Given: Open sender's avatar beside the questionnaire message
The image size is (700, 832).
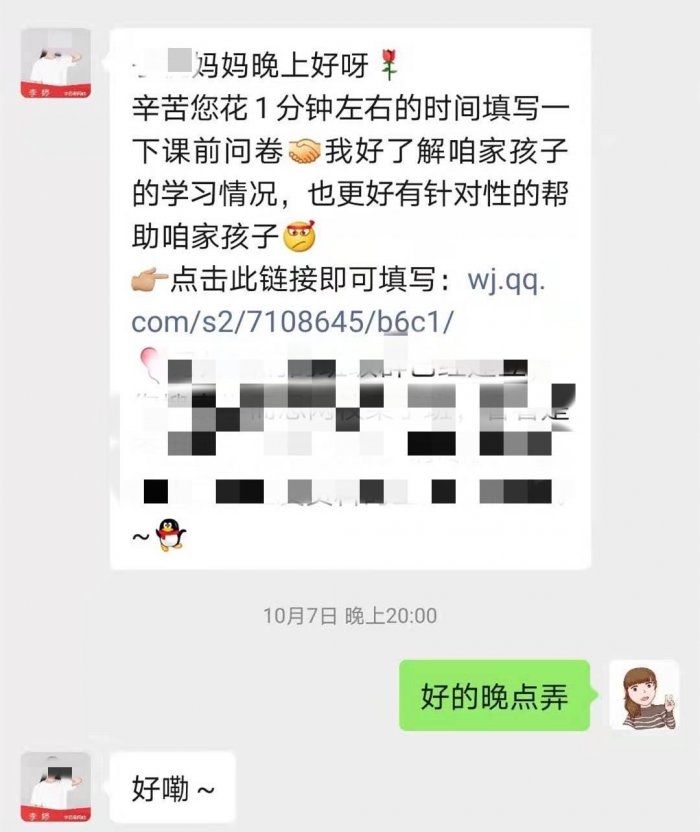Looking at the screenshot, I should tap(56, 64).
